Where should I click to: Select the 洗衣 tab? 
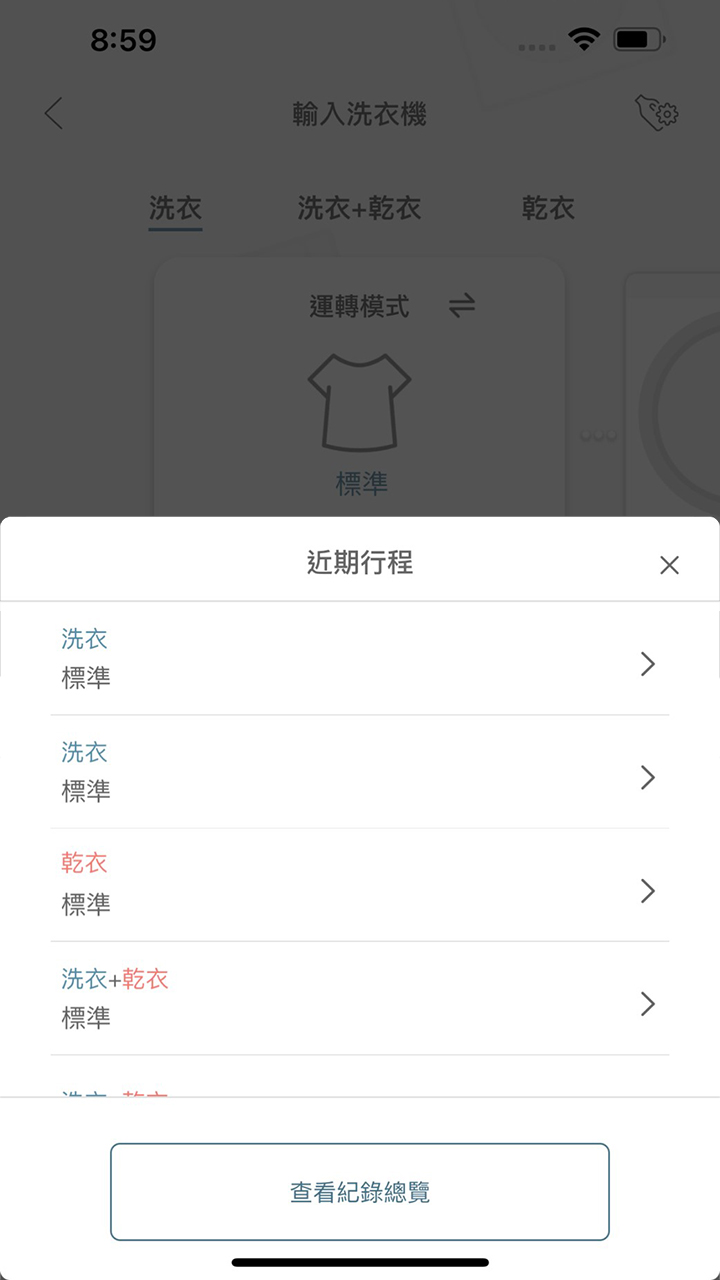pyautogui.click(x=175, y=209)
